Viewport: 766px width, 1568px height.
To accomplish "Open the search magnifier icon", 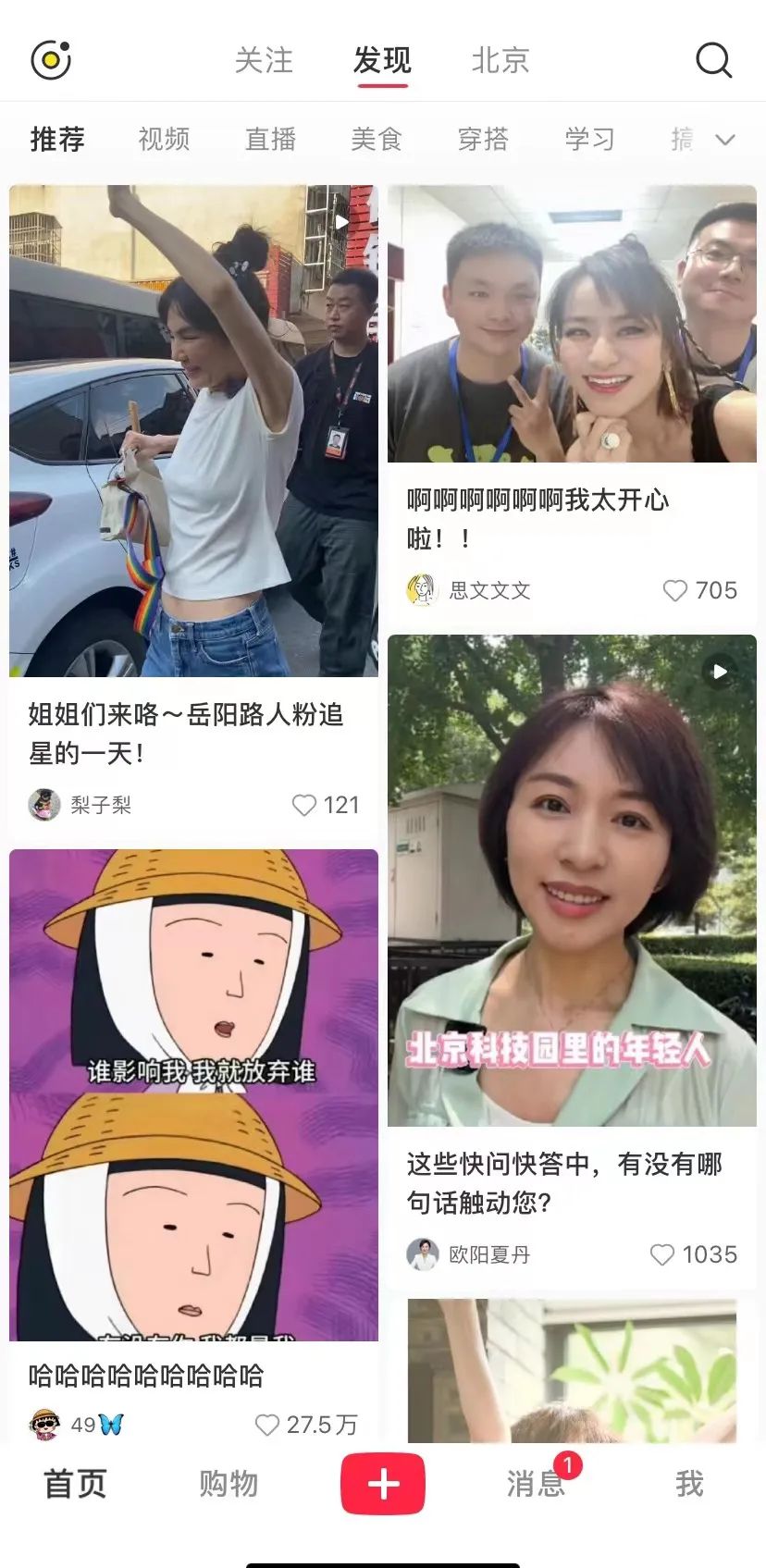I will coord(713,61).
